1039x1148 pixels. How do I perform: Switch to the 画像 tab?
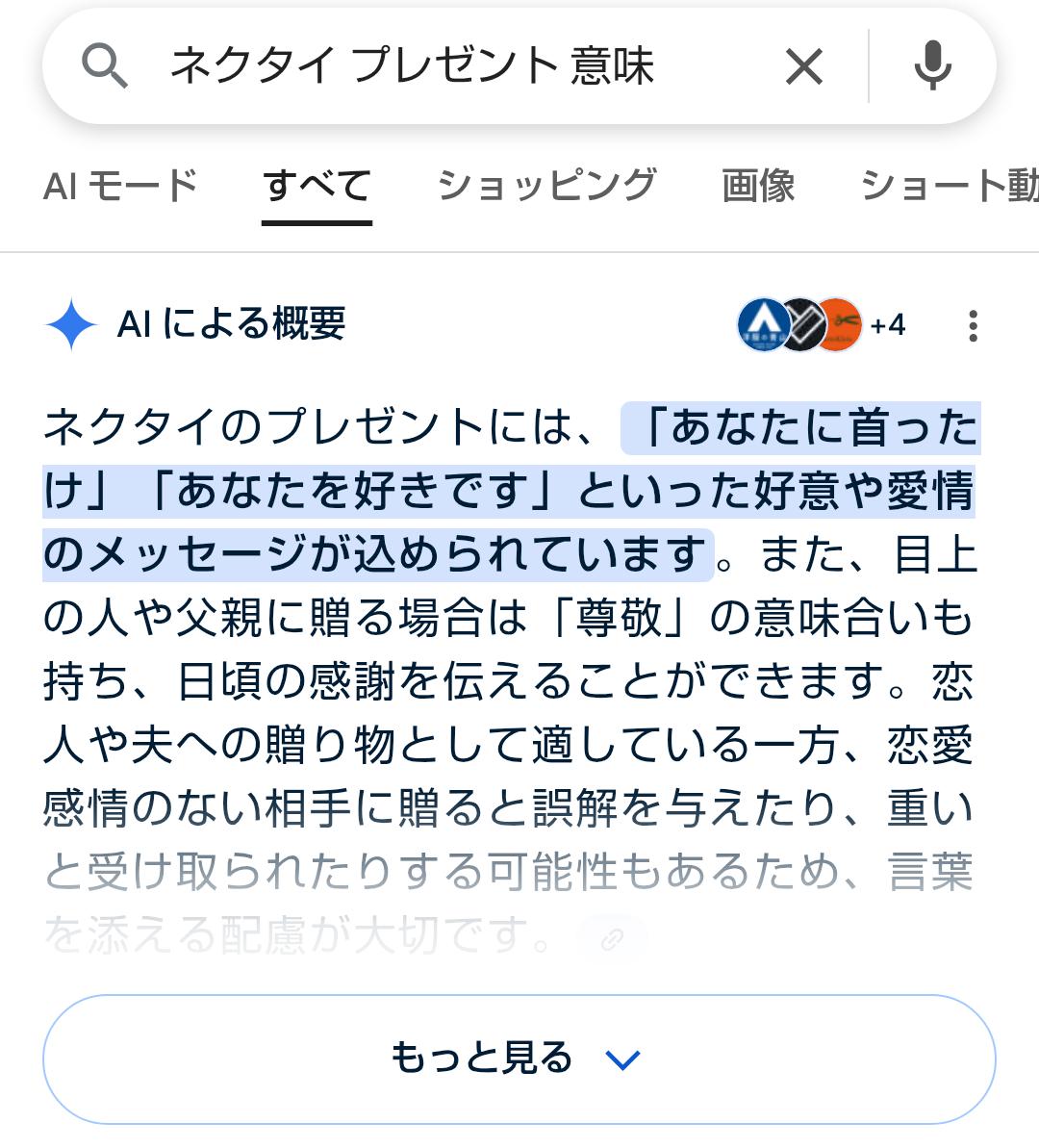click(758, 186)
